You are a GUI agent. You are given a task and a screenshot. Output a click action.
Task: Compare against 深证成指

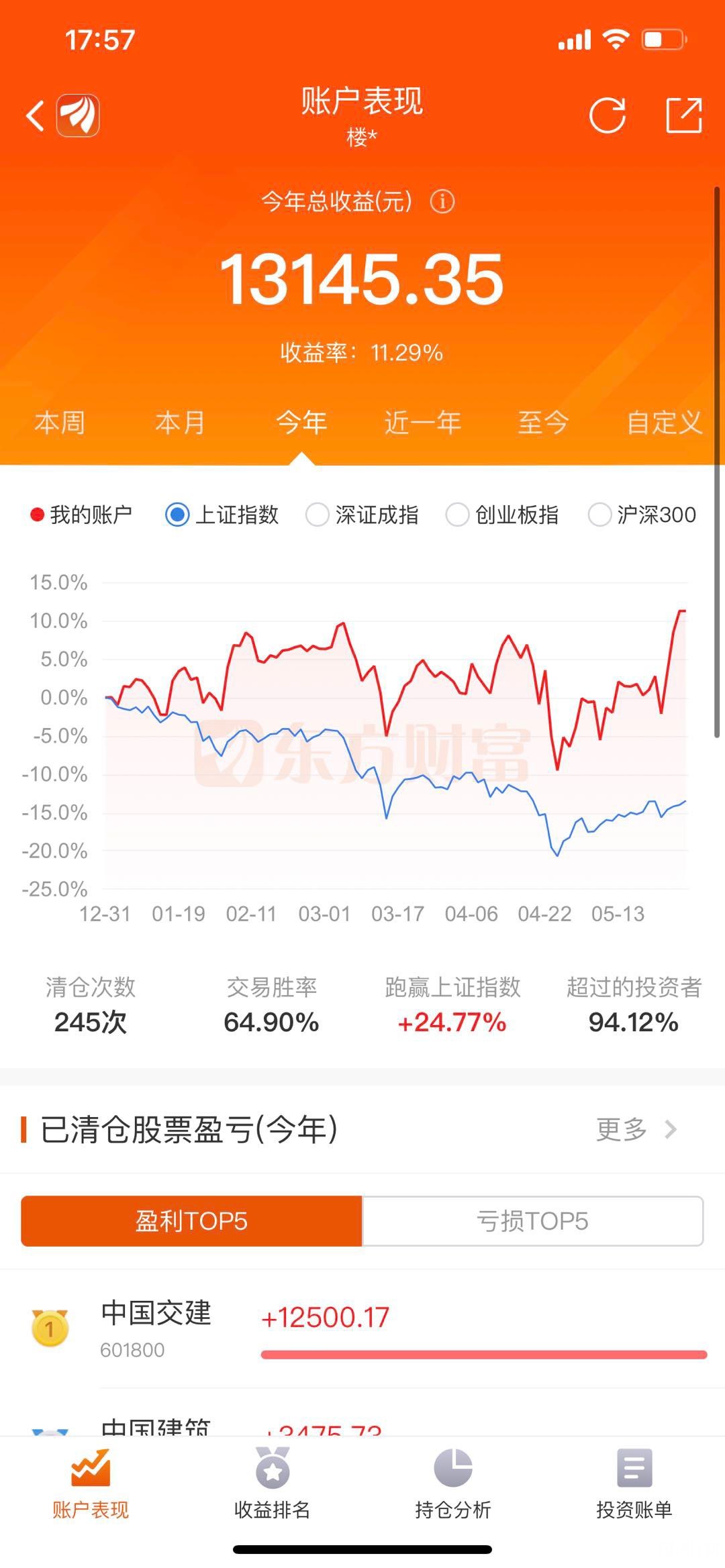tap(362, 515)
